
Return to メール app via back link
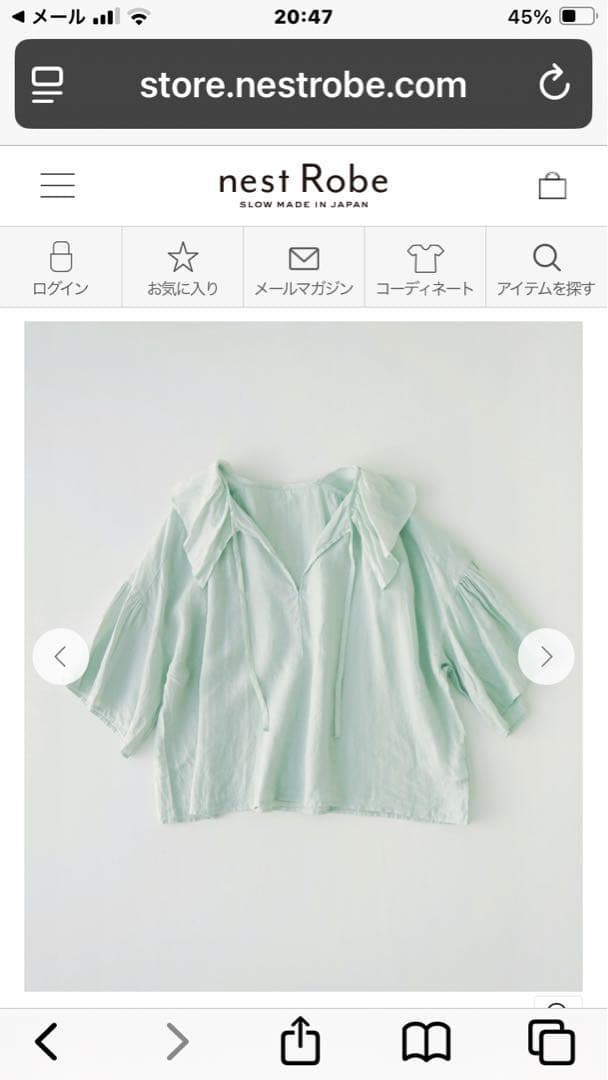click(x=46, y=17)
